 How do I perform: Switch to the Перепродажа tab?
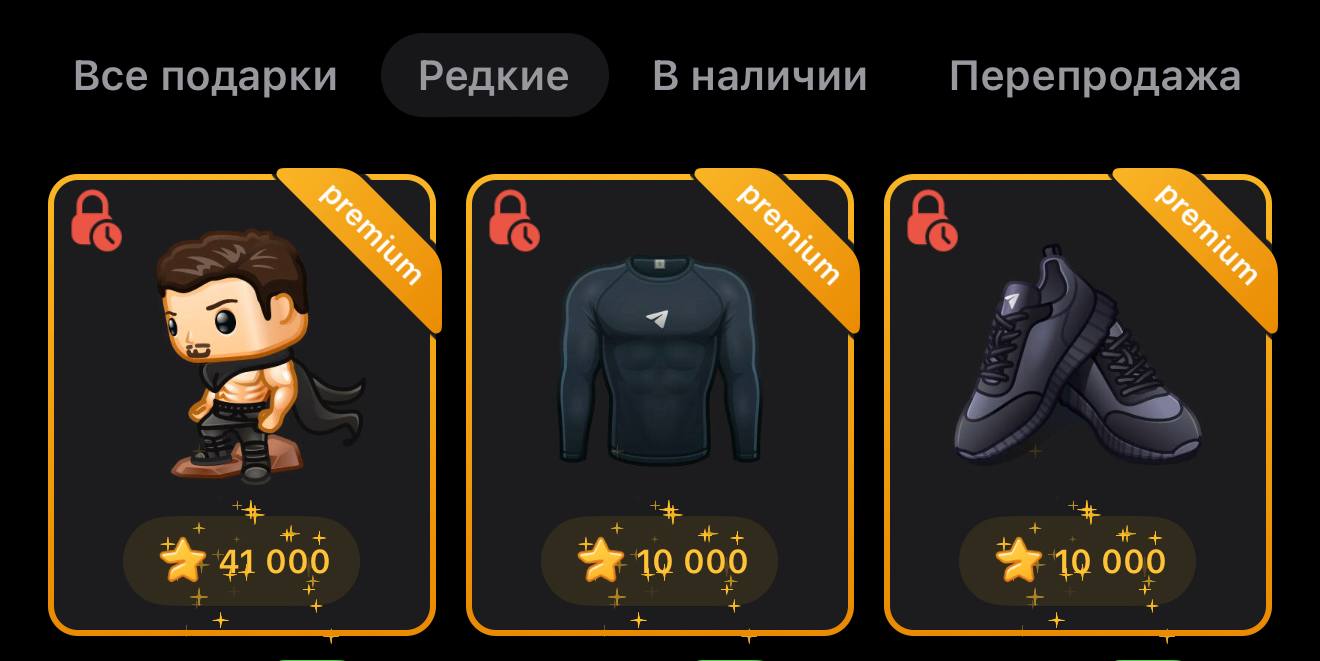[1095, 76]
